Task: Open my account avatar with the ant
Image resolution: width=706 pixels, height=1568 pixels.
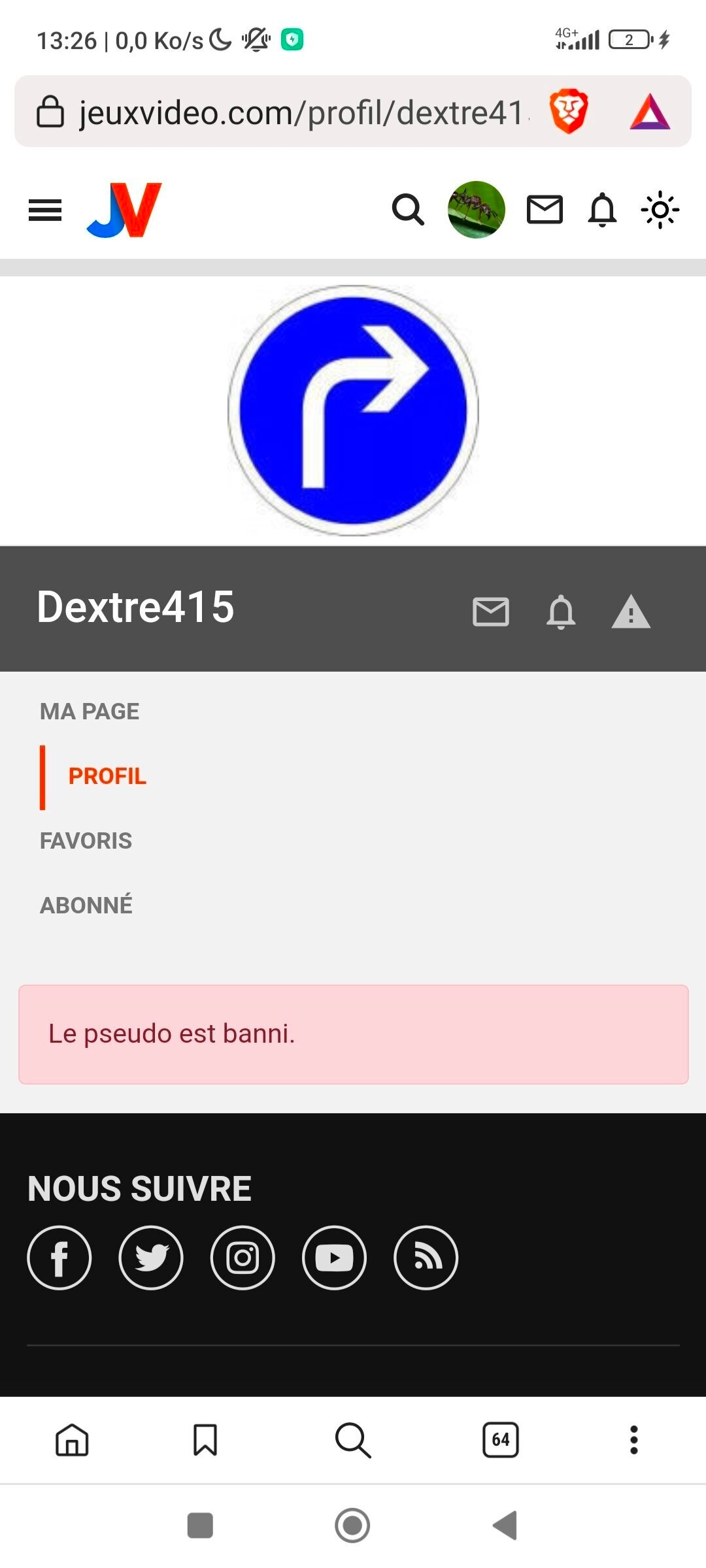Action: click(477, 210)
